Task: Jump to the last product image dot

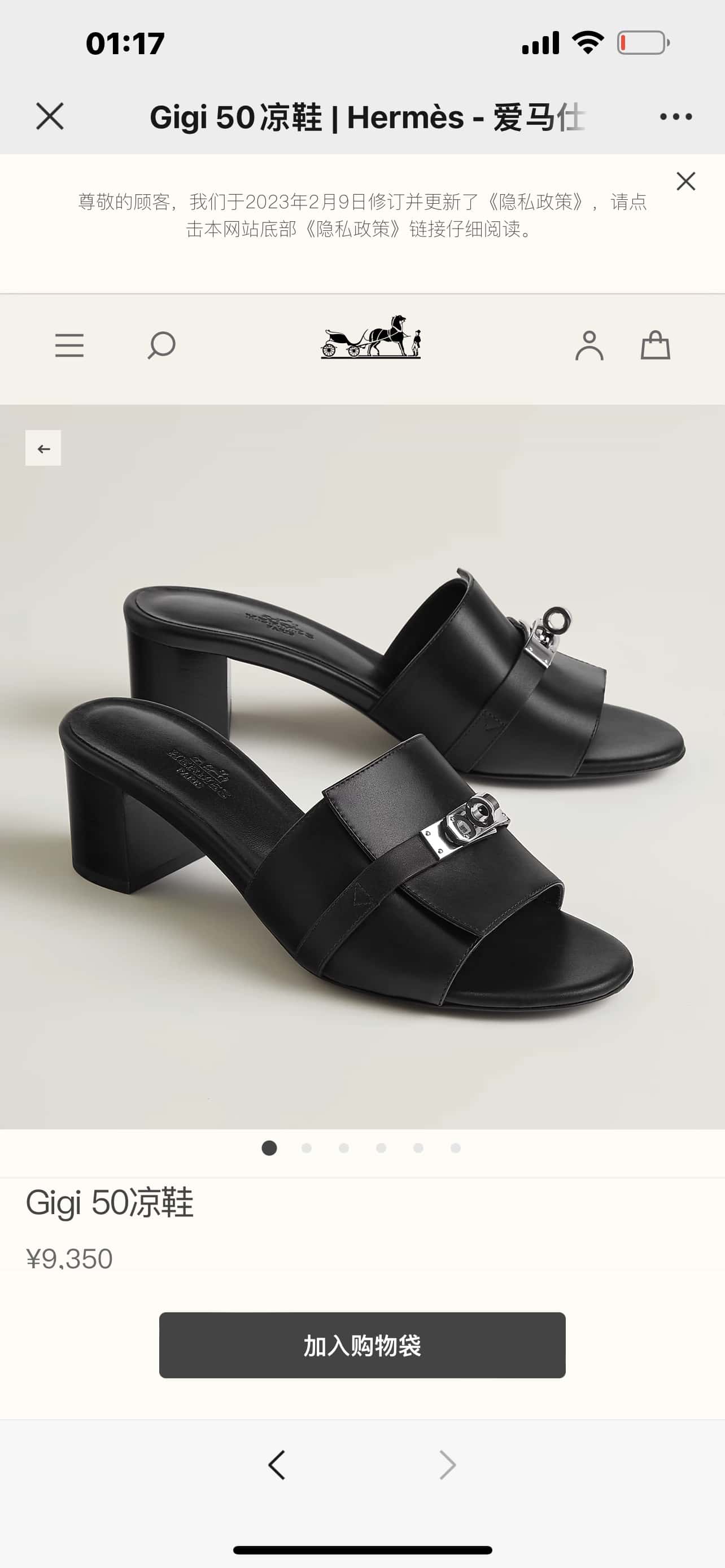Action: click(x=455, y=1148)
